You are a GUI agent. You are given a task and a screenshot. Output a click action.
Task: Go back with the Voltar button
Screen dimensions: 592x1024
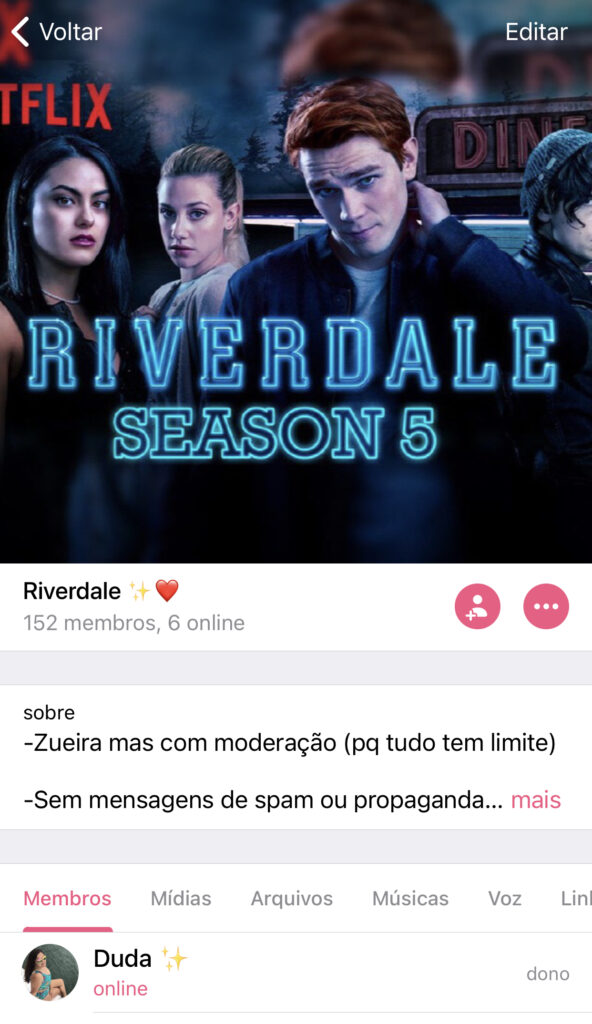[57, 31]
